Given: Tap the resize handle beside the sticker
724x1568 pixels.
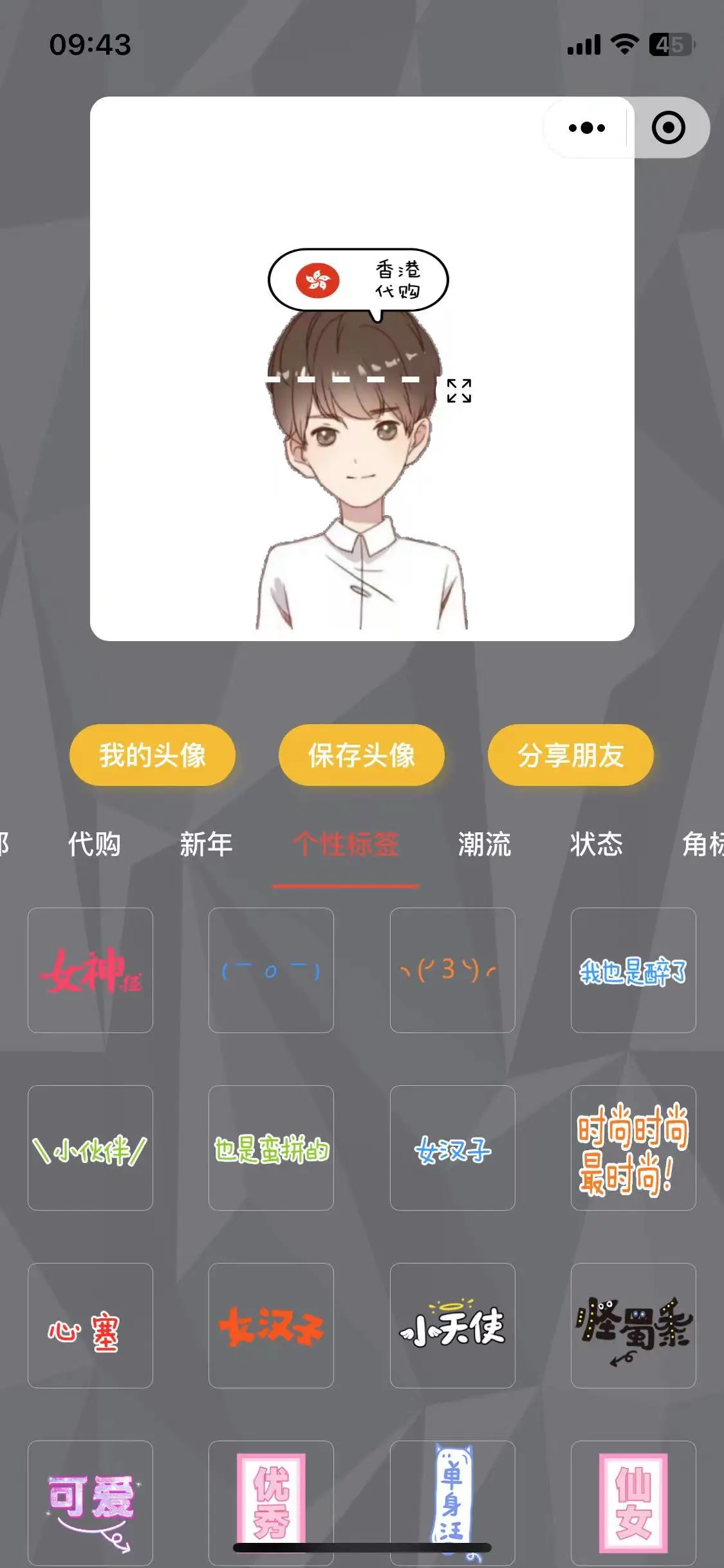Looking at the screenshot, I should coord(459,391).
